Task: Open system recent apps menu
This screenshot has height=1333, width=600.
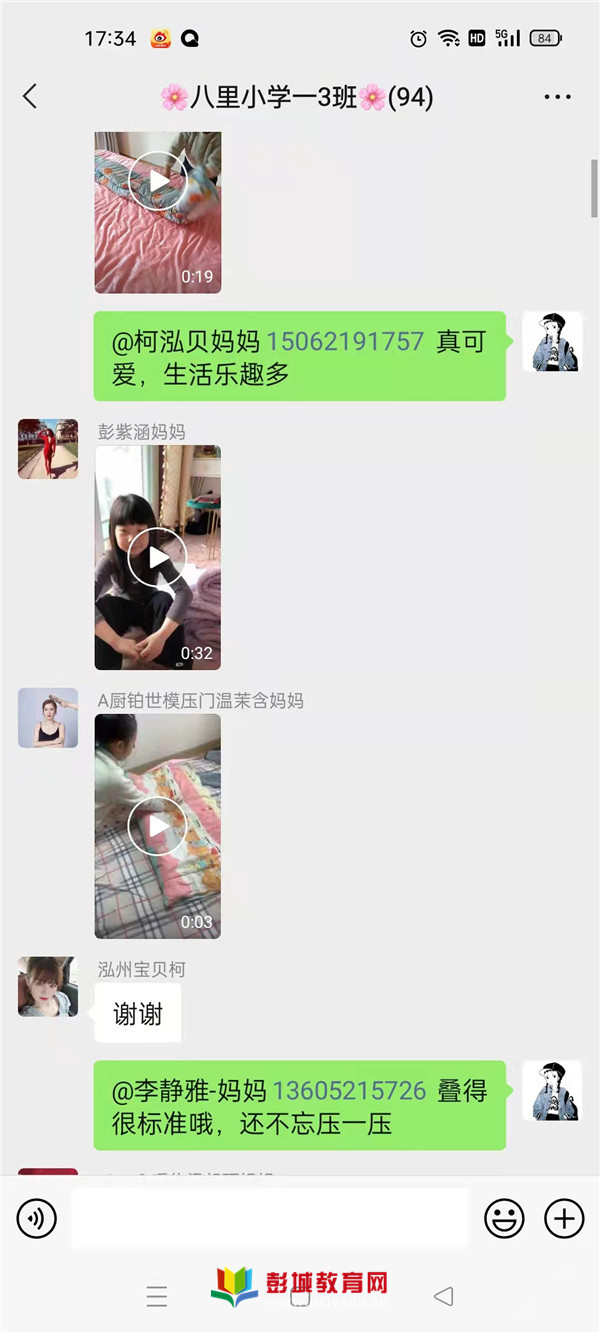Action: tap(157, 1297)
